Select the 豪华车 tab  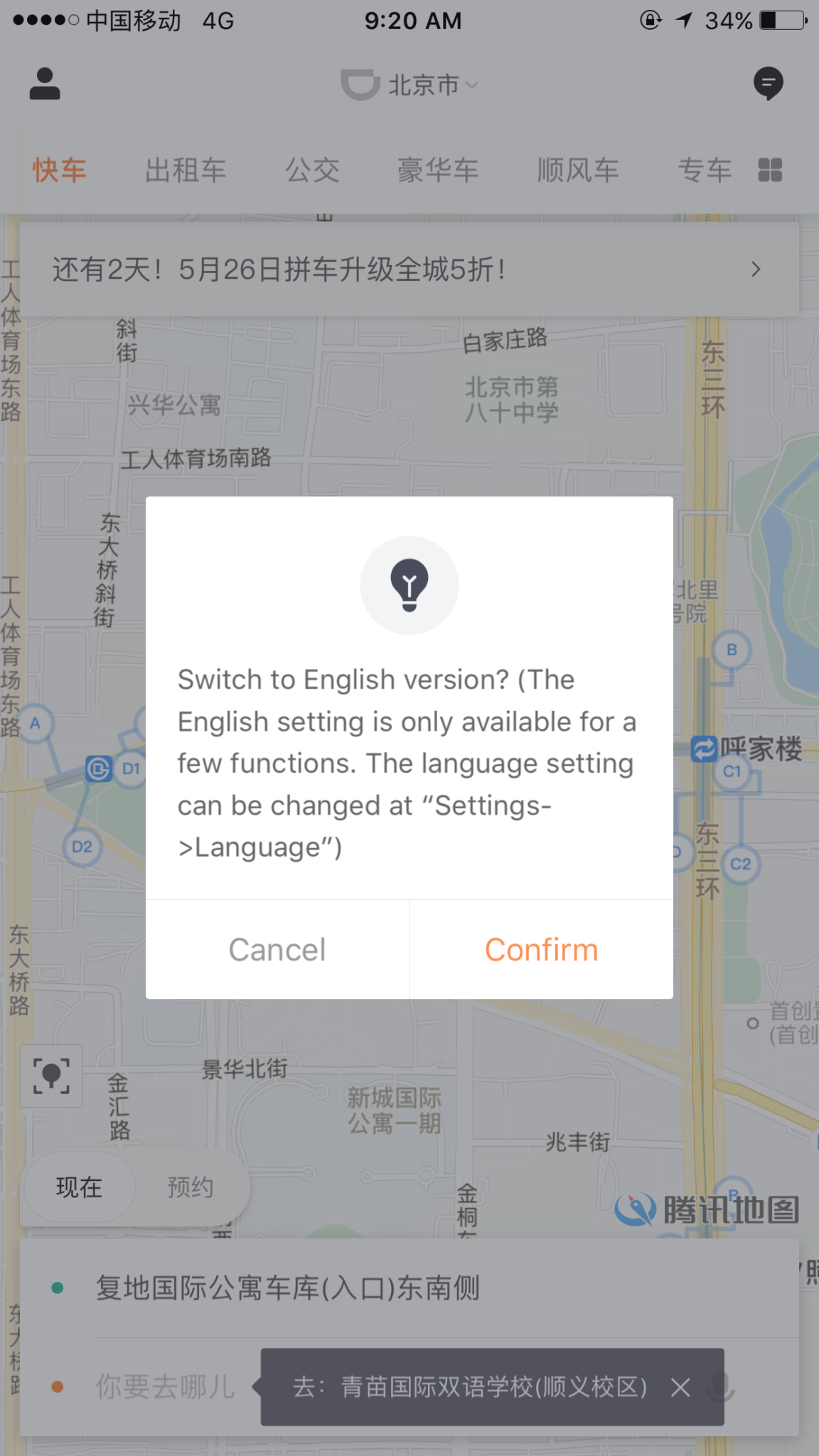(x=438, y=171)
